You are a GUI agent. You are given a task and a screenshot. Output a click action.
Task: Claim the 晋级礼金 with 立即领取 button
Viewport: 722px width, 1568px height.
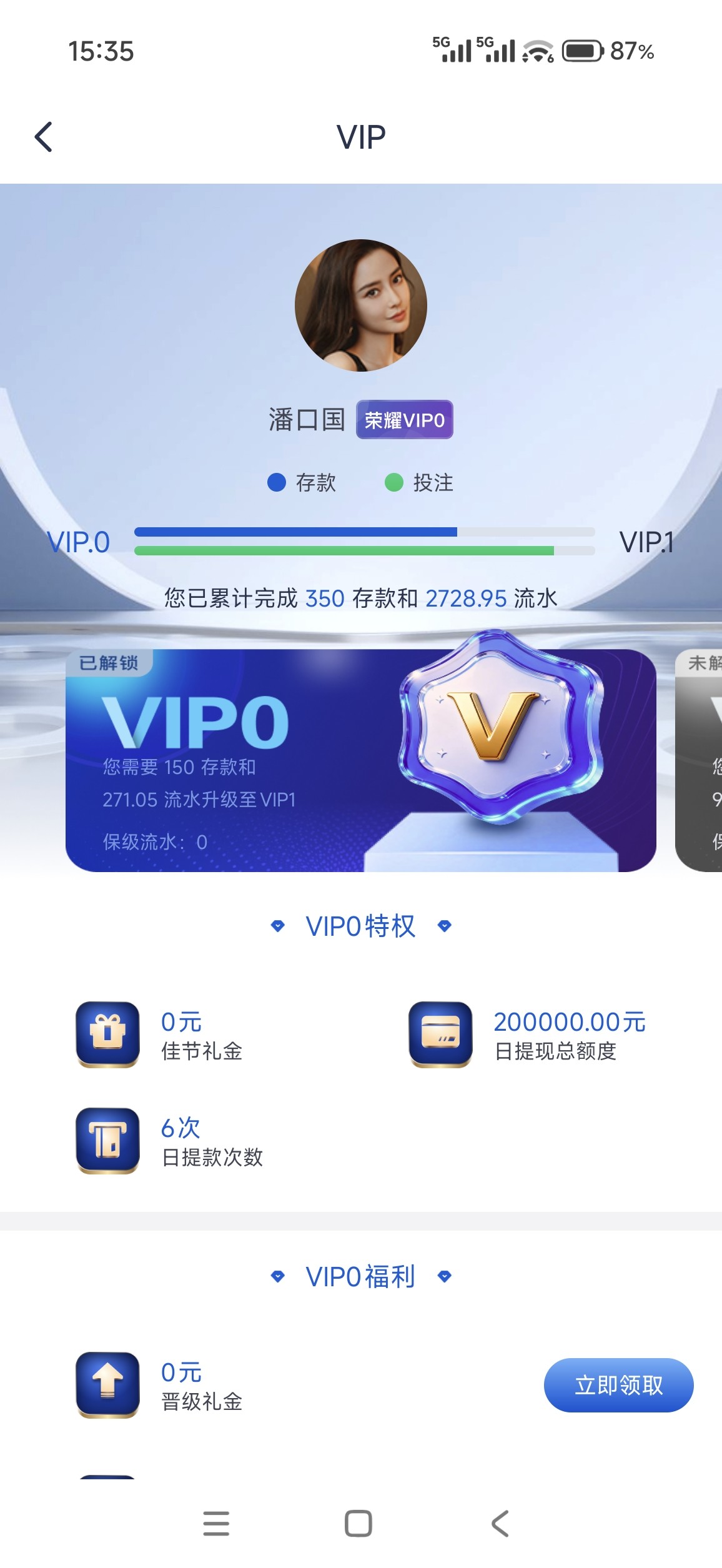[618, 1385]
